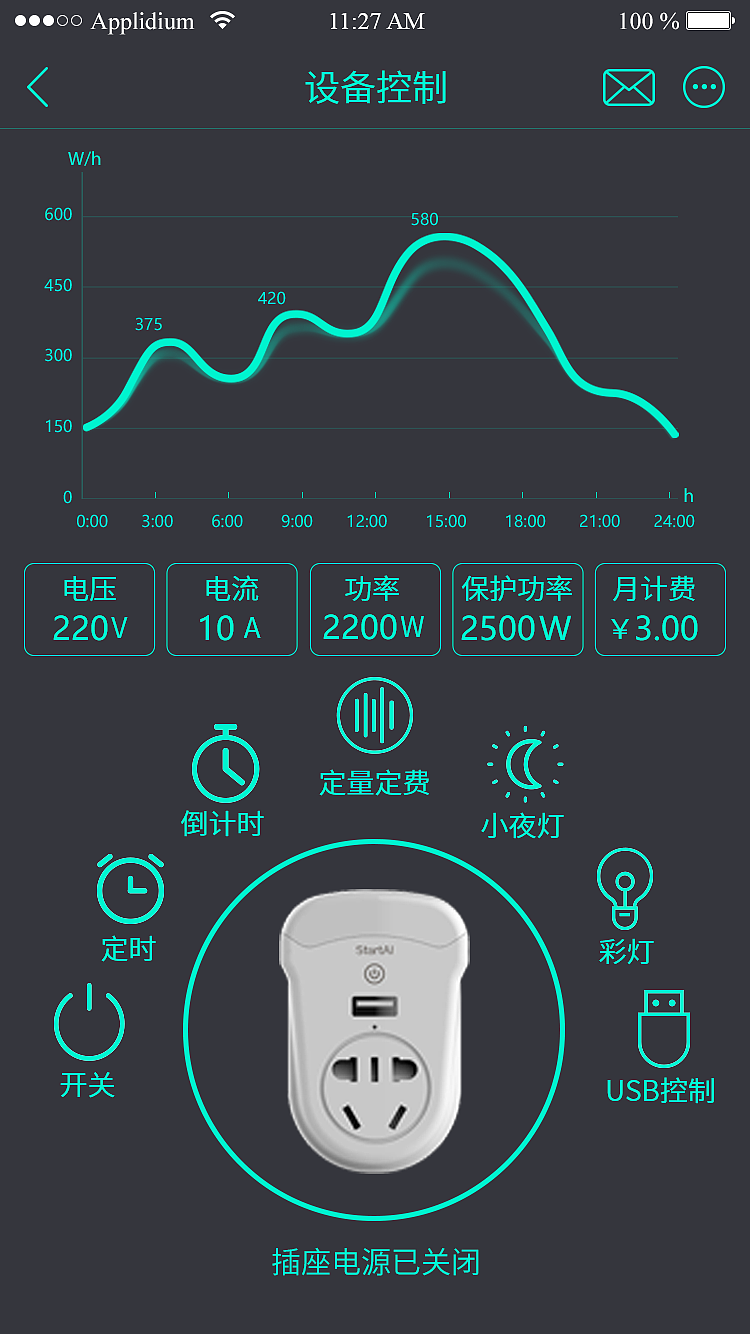This screenshot has height=1334, width=750.
Task: Open the message envelope icon
Action: (629, 87)
